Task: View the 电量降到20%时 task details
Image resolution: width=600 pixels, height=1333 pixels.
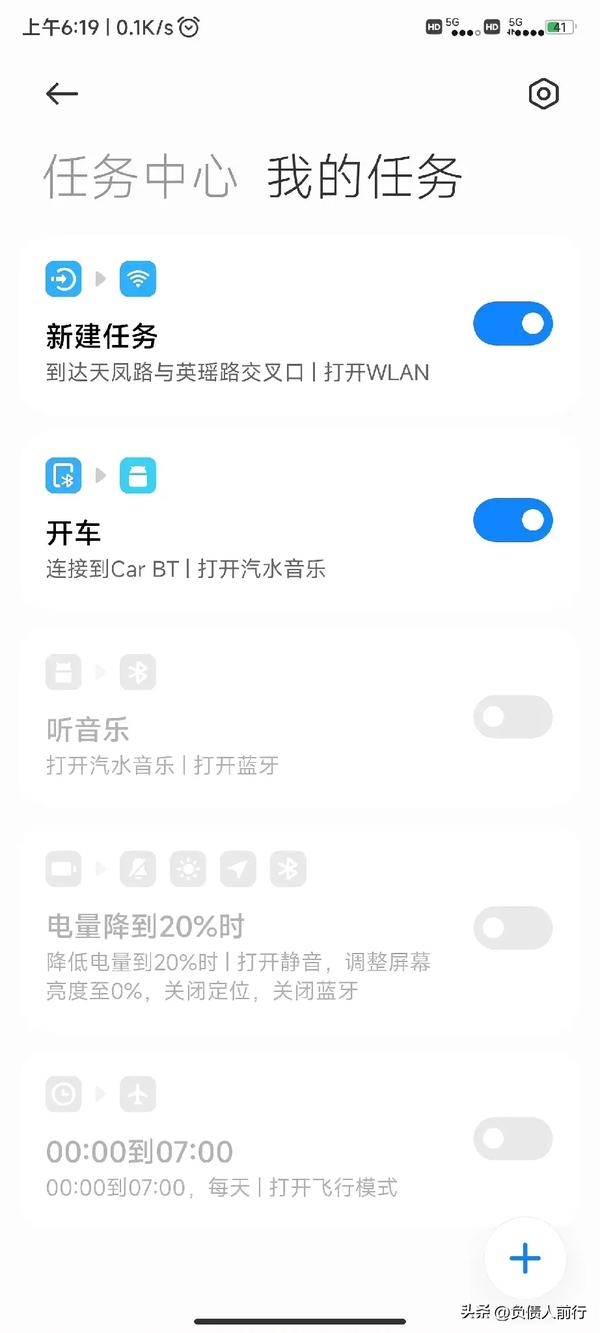Action: click(240, 942)
